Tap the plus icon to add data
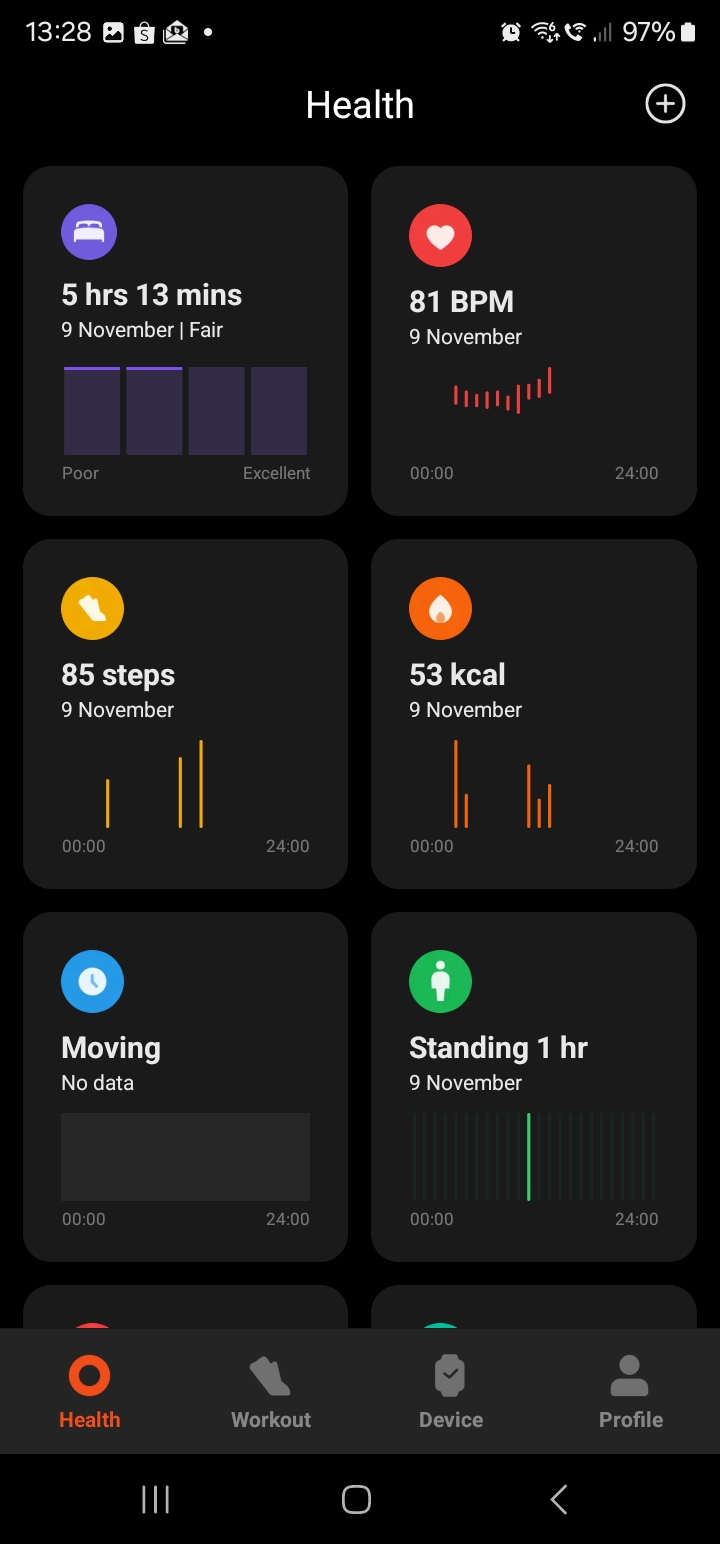This screenshot has width=720, height=1544. tap(665, 104)
